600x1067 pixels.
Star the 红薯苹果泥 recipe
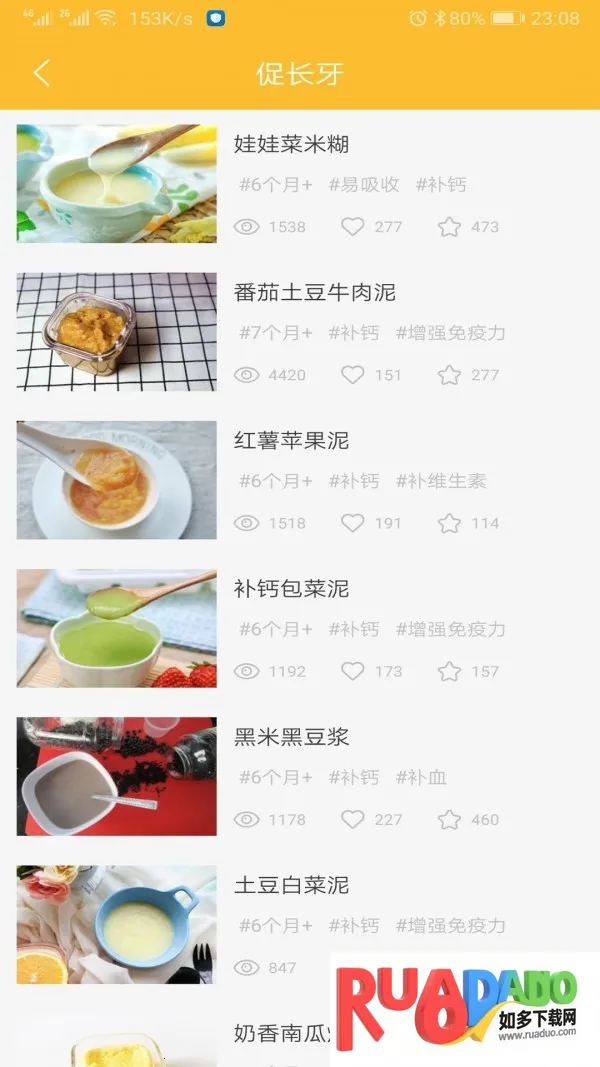click(449, 523)
